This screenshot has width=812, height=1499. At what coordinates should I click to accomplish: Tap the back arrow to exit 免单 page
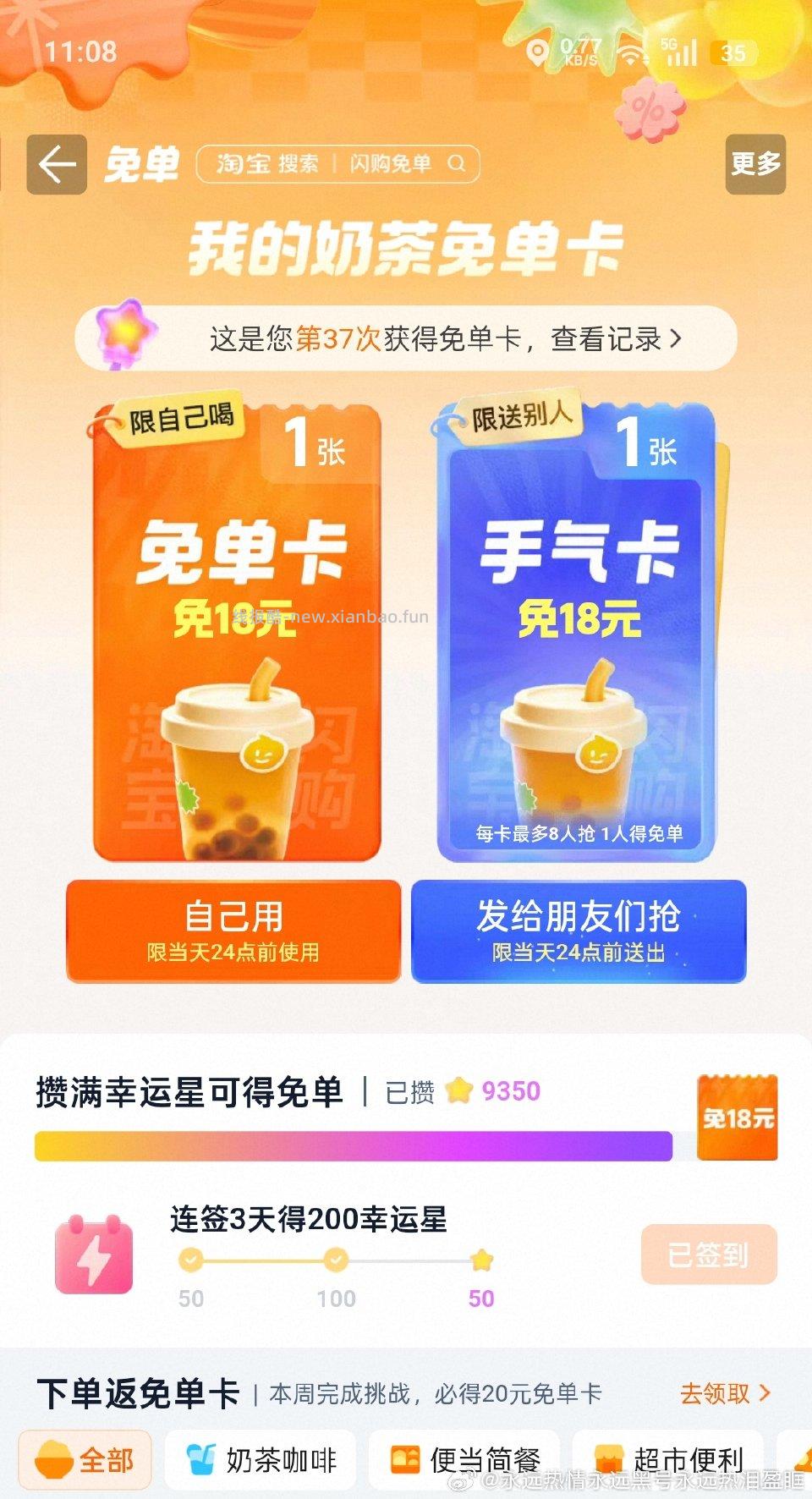click(56, 162)
